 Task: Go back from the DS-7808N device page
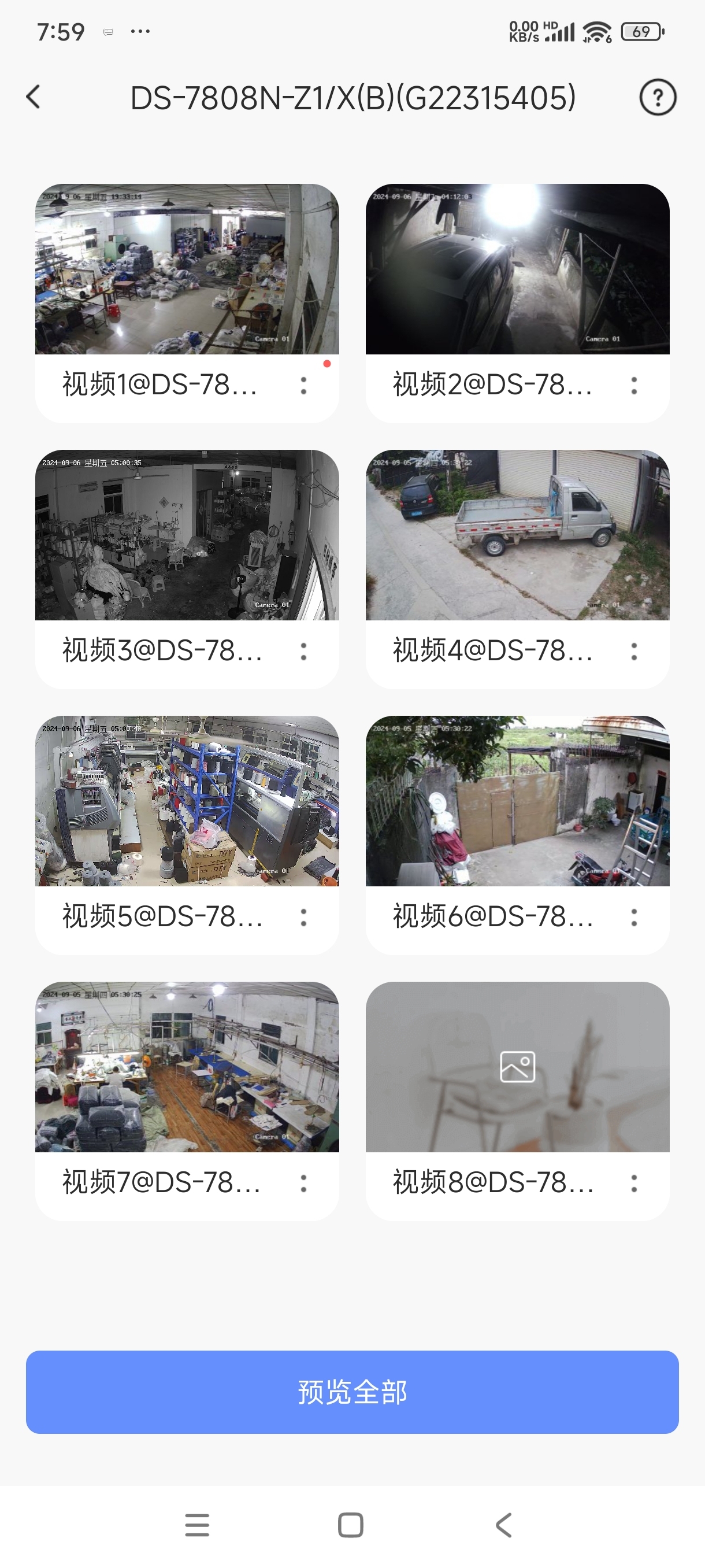pyautogui.click(x=34, y=97)
